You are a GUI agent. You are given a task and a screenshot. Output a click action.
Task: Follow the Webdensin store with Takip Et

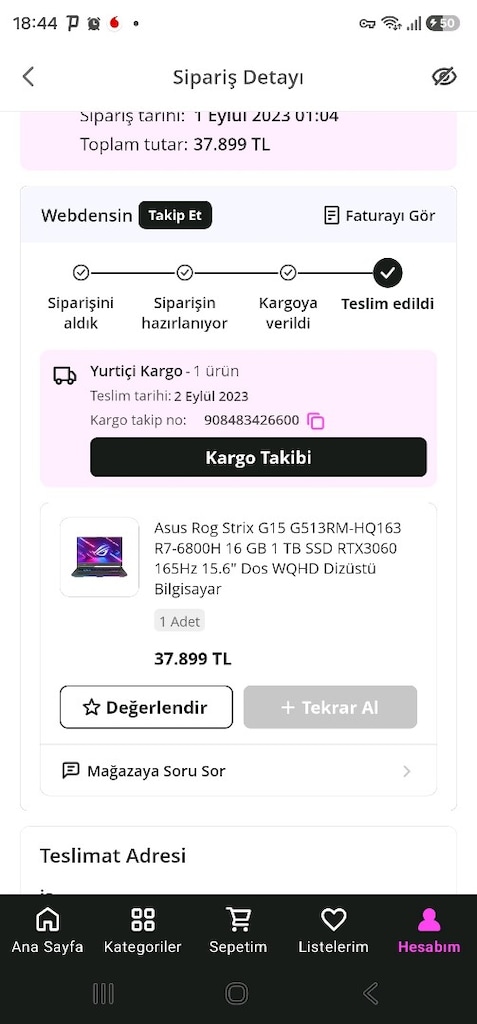coord(175,215)
